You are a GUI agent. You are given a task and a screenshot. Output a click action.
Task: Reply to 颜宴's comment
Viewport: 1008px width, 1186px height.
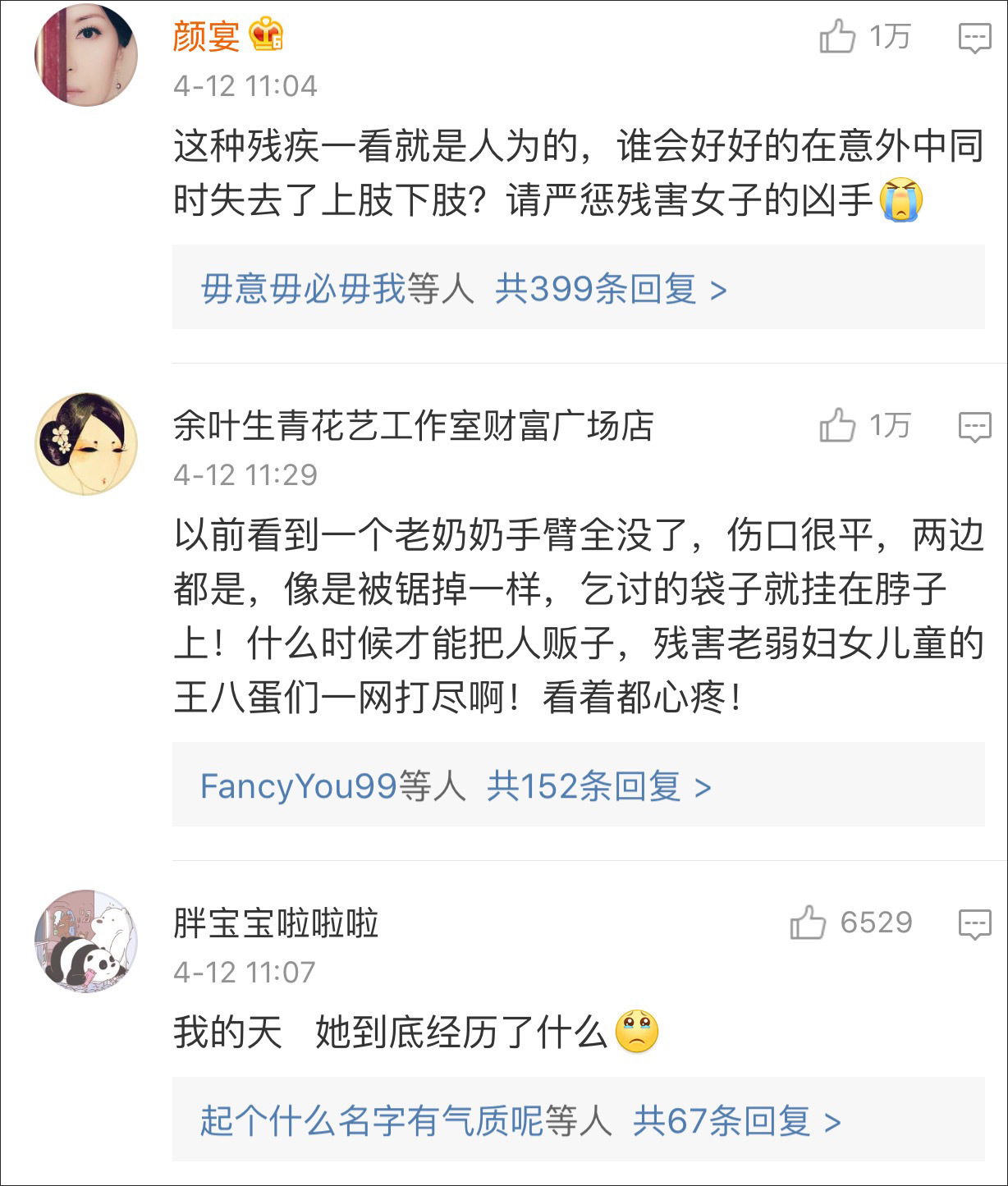(x=974, y=38)
